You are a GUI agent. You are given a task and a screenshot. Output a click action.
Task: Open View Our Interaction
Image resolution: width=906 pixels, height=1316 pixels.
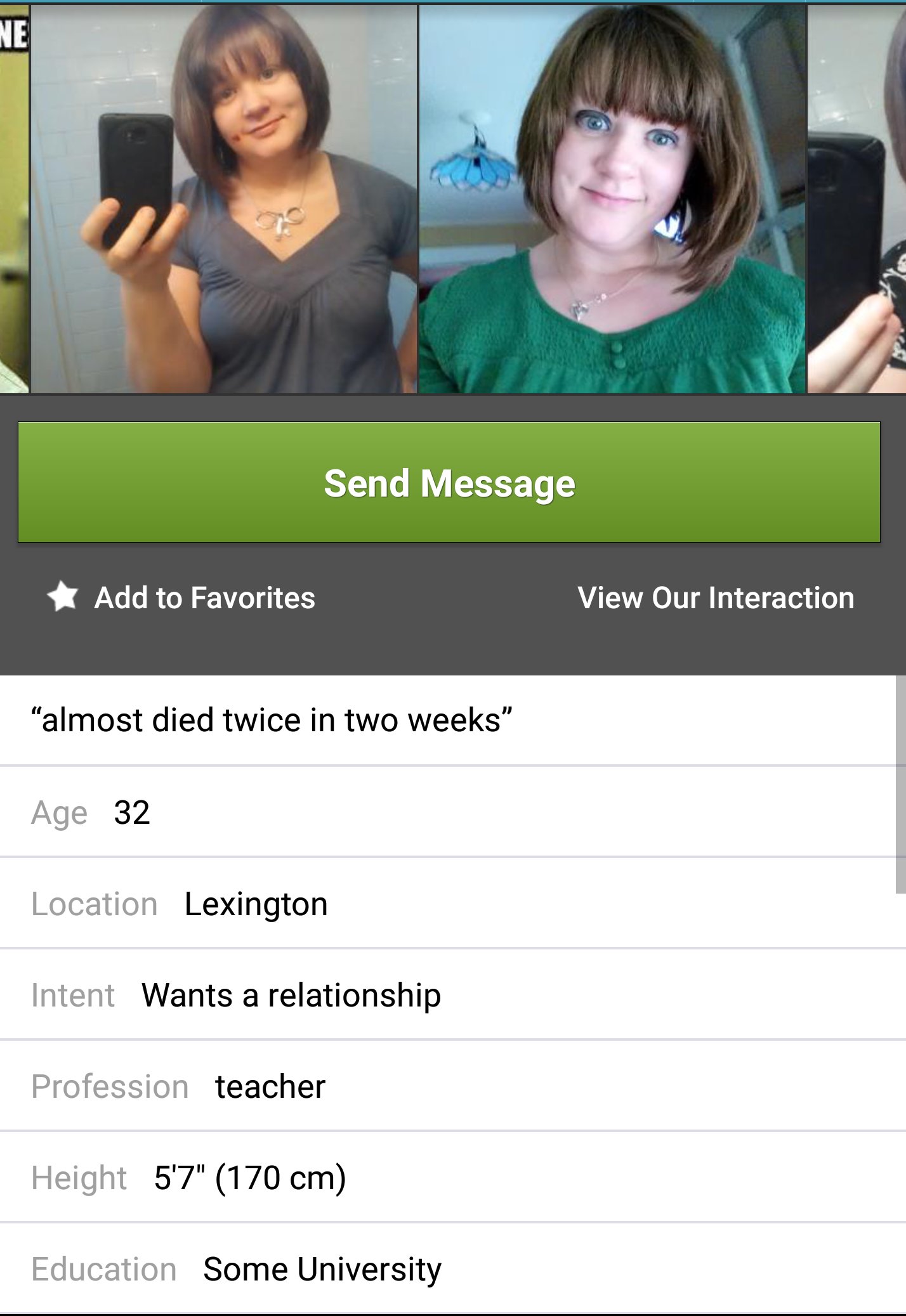tap(715, 597)
